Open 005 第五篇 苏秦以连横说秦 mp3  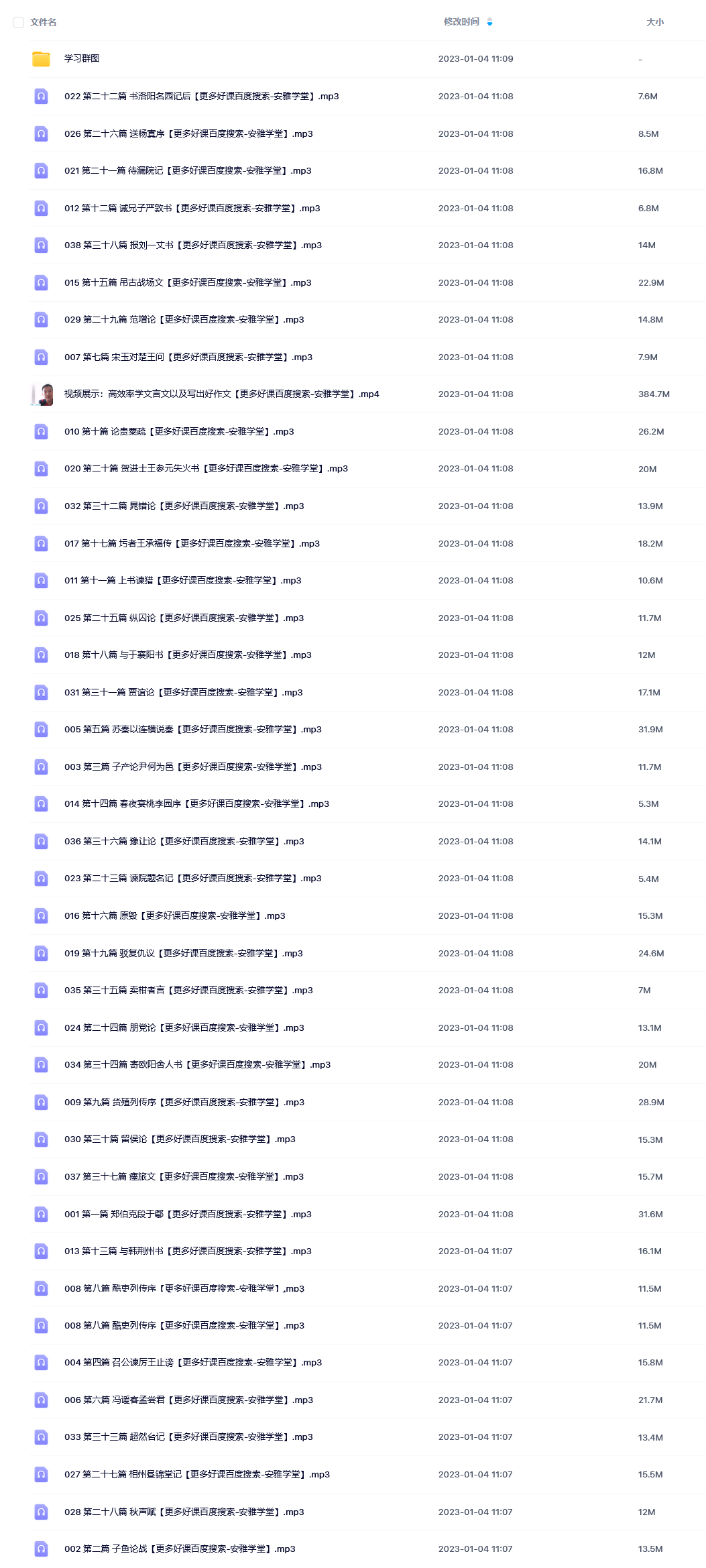(193, 730)
